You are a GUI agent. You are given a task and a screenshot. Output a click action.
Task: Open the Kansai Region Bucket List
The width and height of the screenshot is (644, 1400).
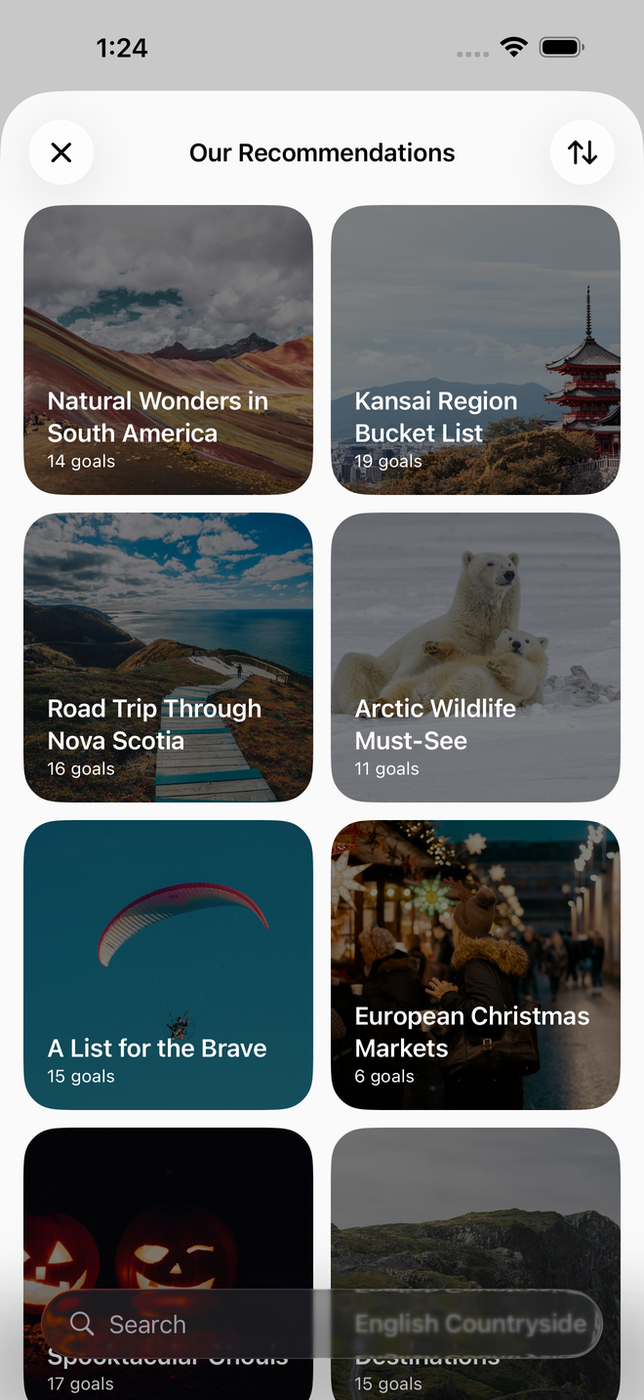pos(475,350)
